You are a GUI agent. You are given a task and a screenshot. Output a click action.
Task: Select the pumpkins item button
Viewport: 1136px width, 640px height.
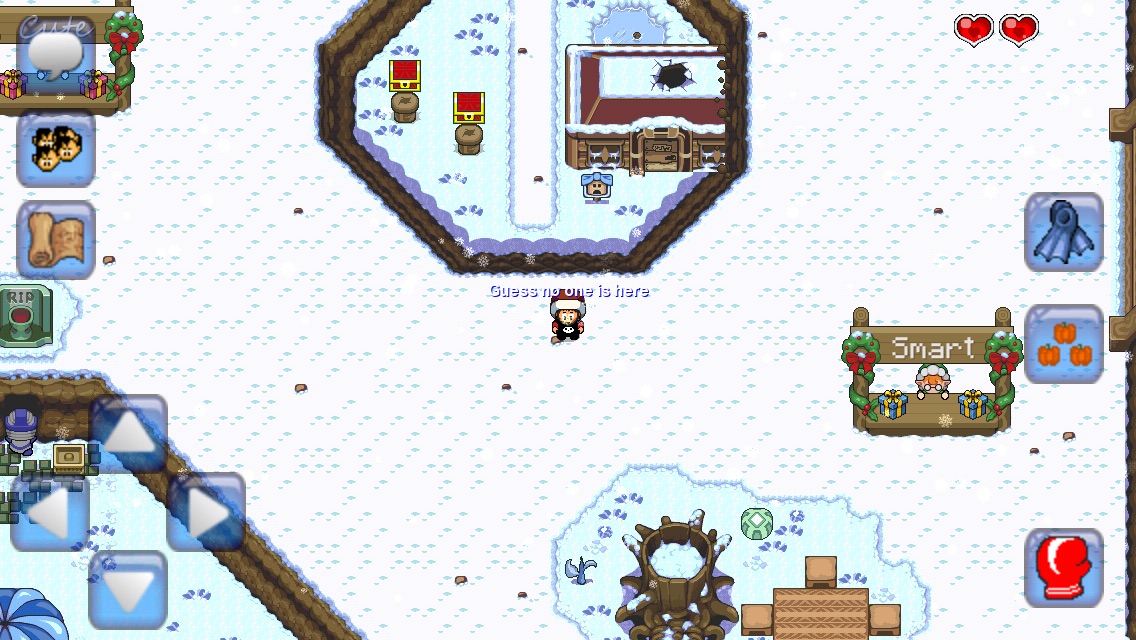pyautogui.click(x=1064, y=344)
